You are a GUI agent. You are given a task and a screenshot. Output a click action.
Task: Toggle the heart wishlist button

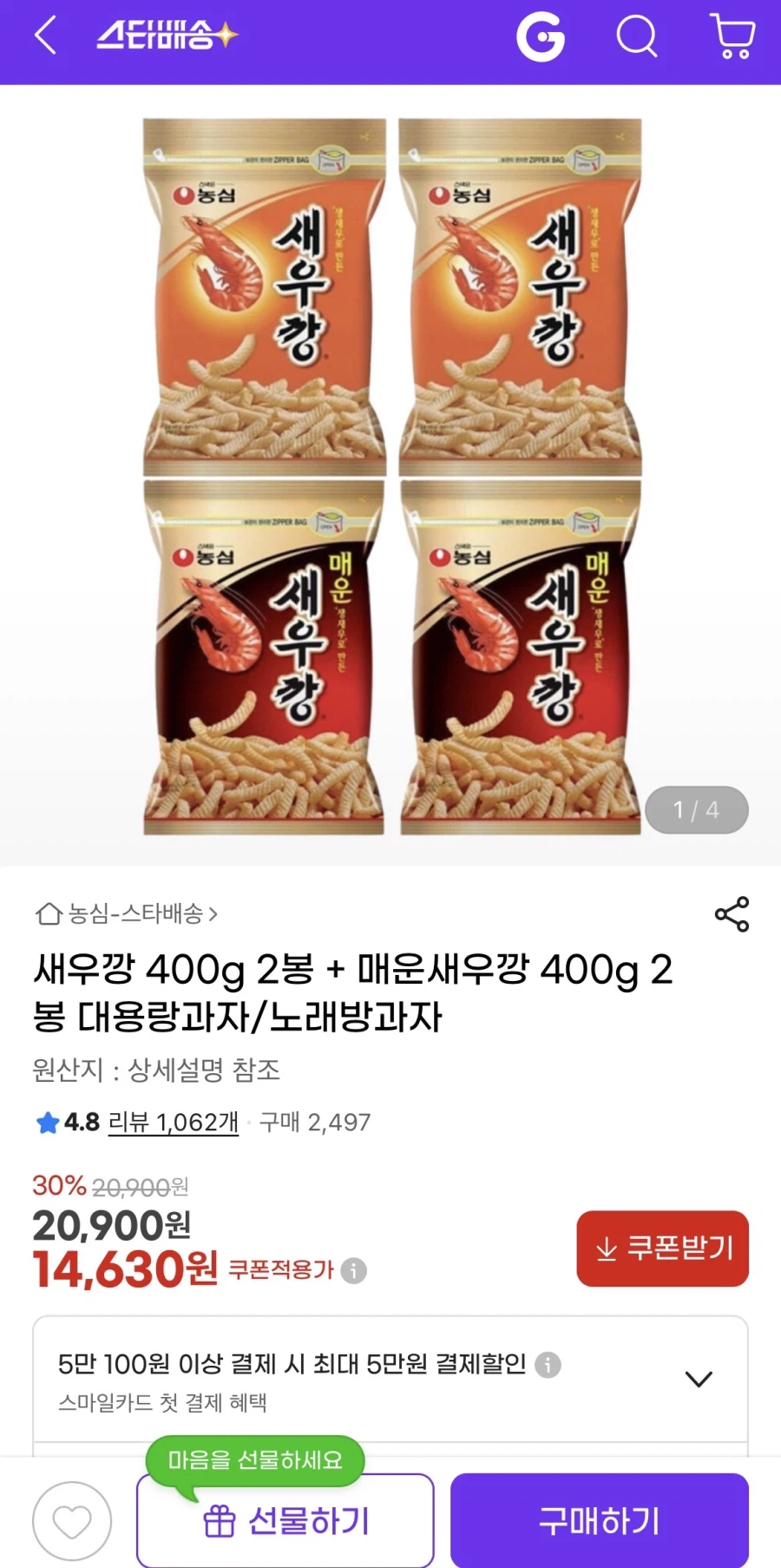pyautogui.click(x=70, y=1520)
